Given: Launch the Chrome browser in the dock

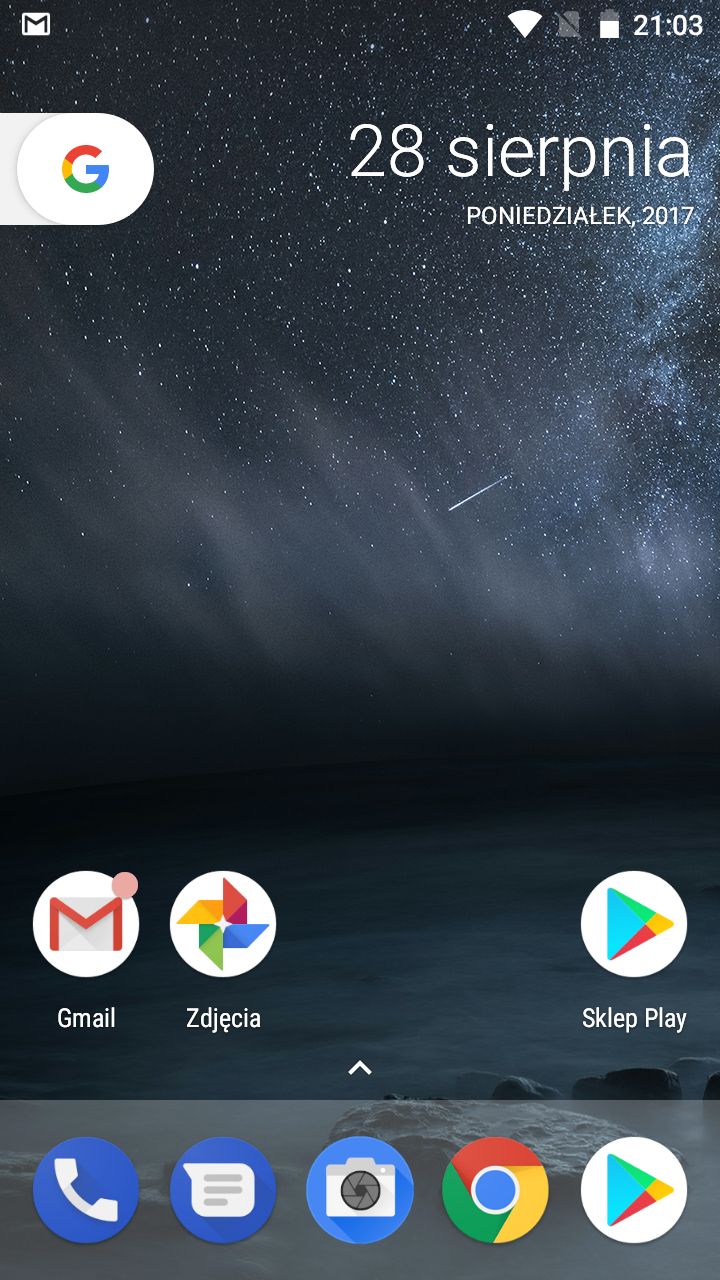Looking at the screenshot, I should pyautogui.click(x=496, y=1190).
